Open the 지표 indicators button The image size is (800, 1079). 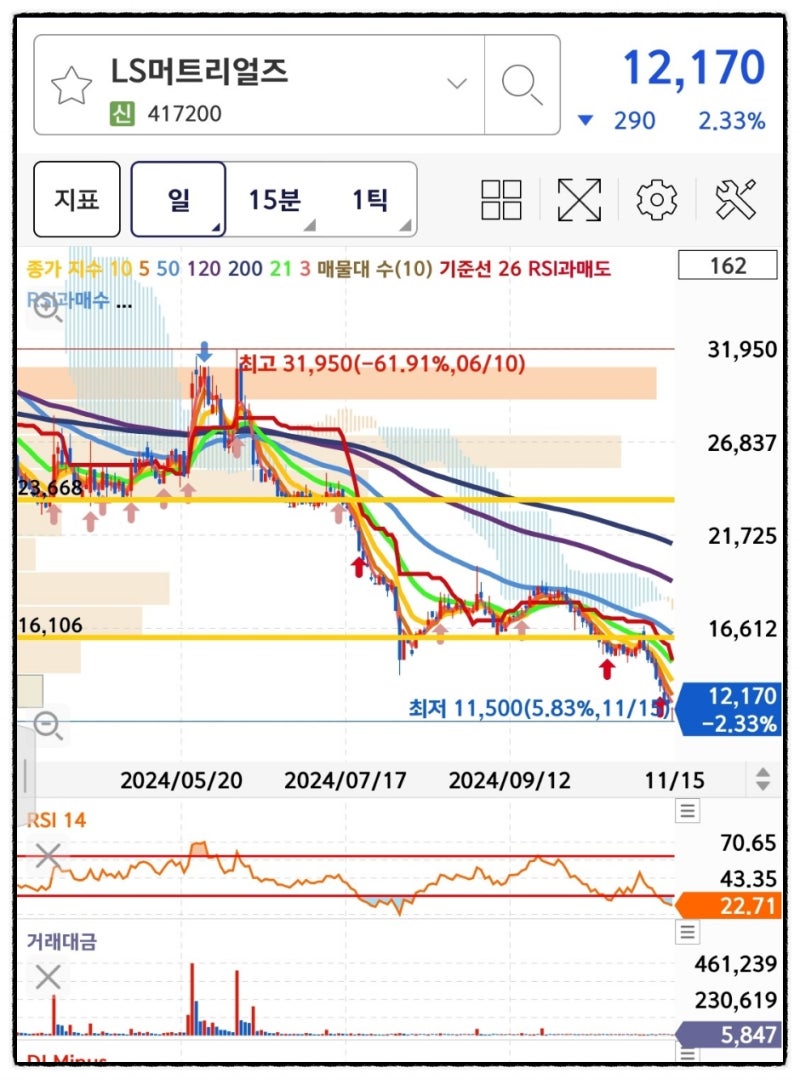click(x=77, y=199)
